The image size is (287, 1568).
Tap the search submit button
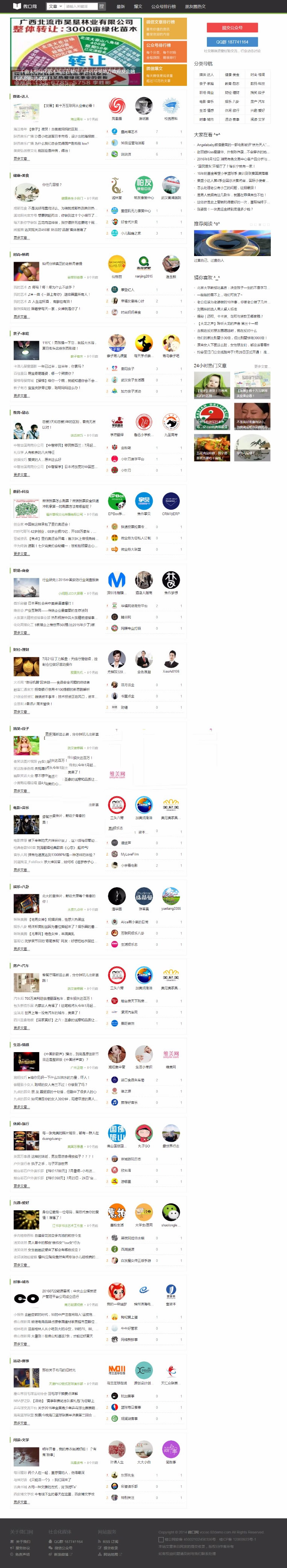click(x=102, y=6)
